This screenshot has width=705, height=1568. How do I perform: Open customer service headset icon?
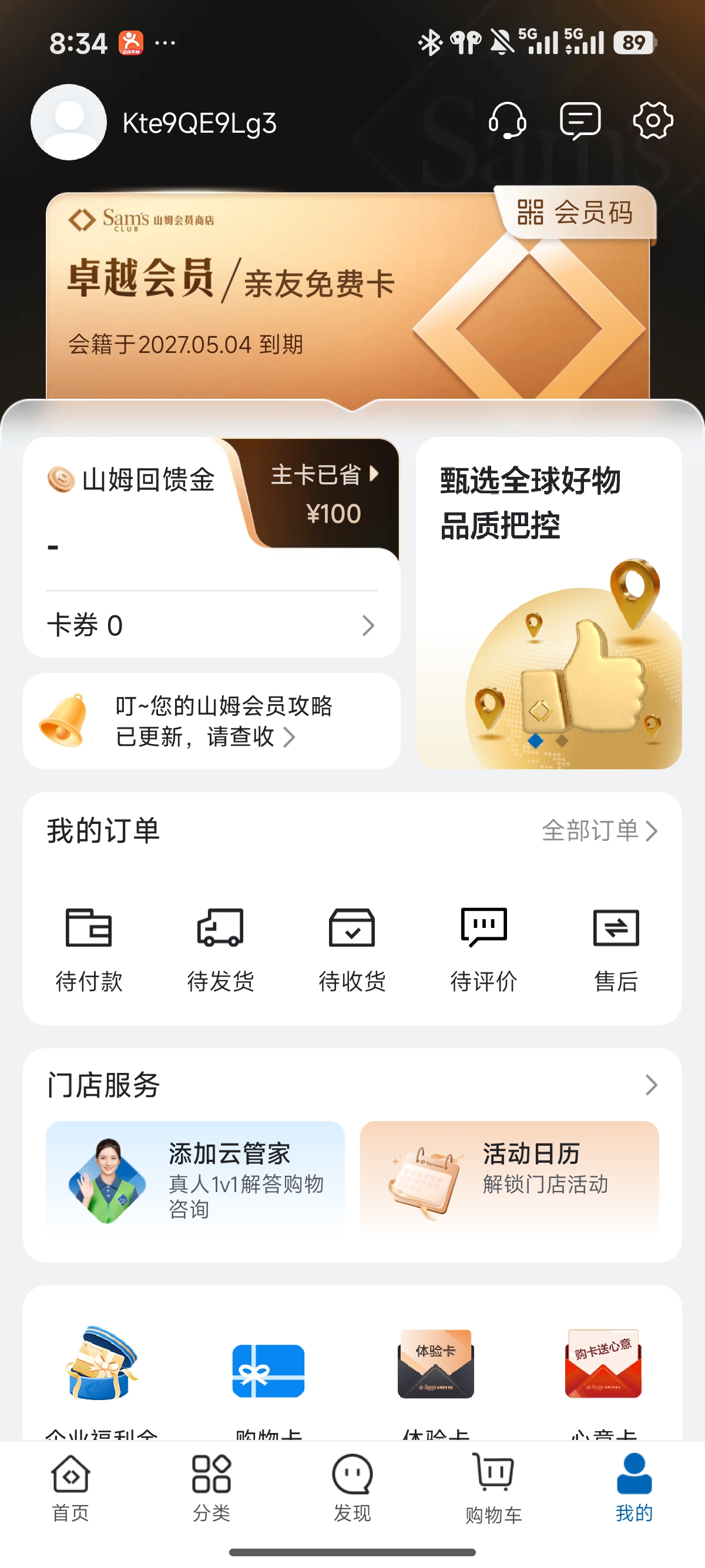tap(507, 120)
